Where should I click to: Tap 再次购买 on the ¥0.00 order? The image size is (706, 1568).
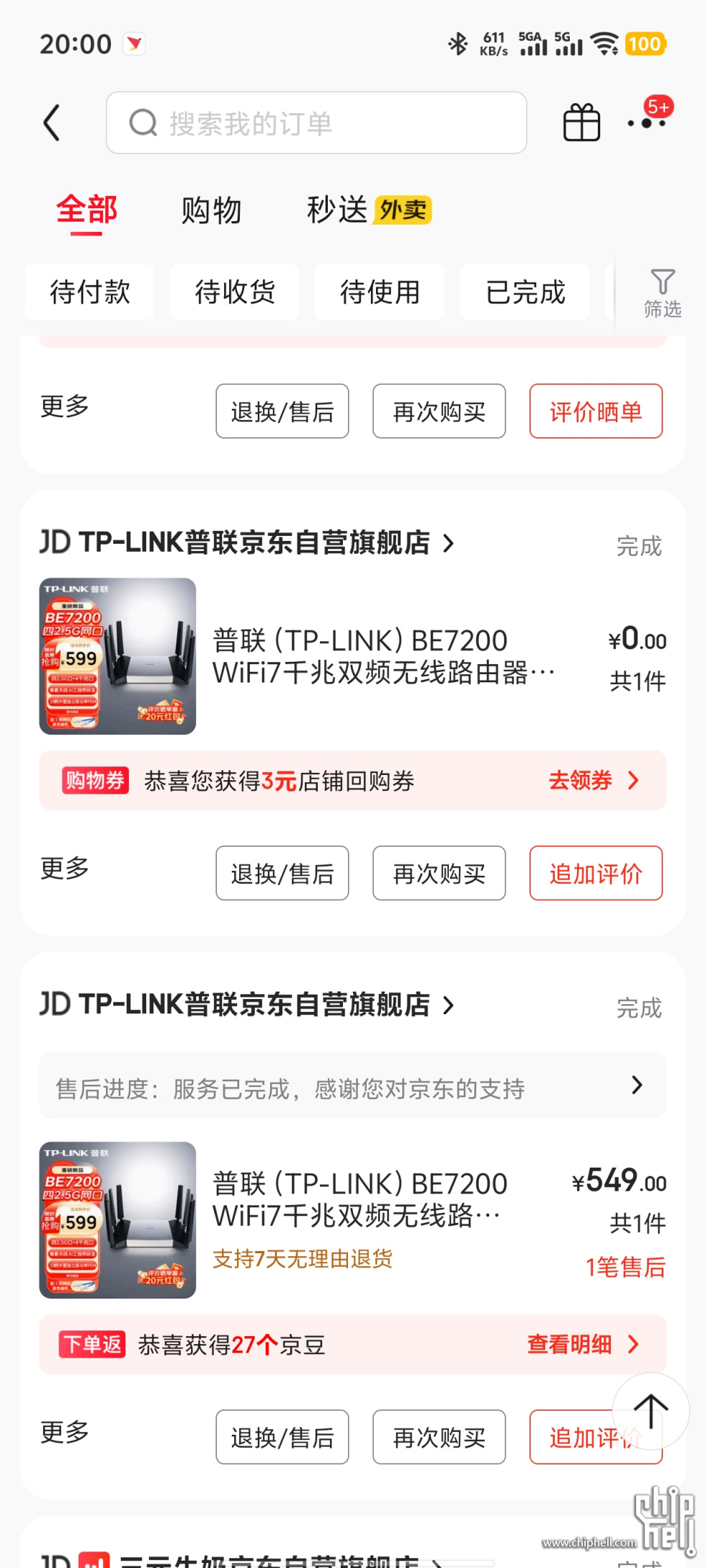pos(439,874)
